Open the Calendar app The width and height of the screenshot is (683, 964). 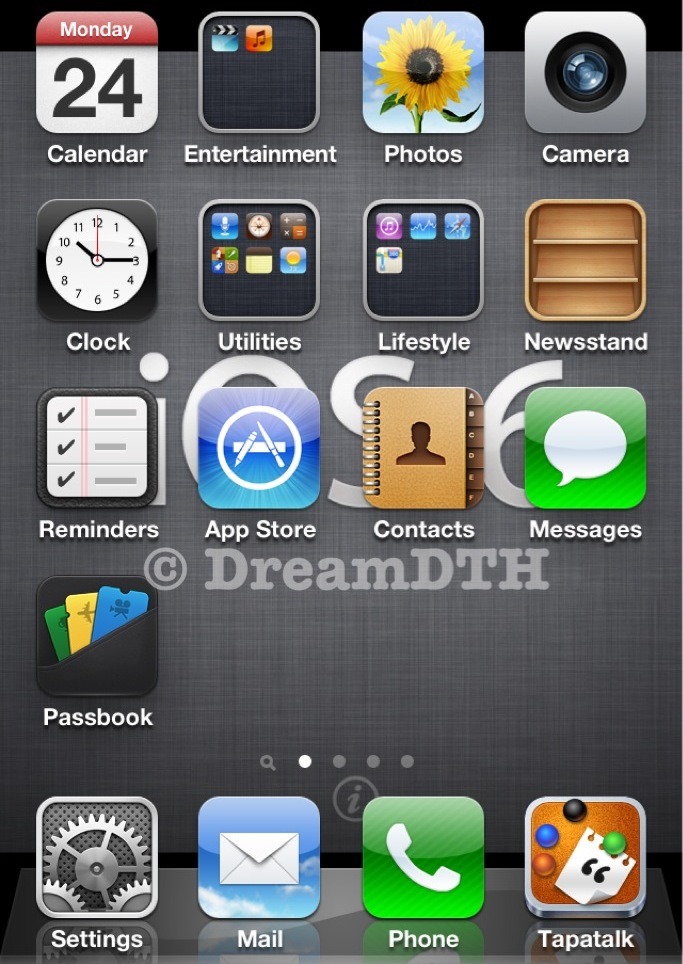coord(97,73)
